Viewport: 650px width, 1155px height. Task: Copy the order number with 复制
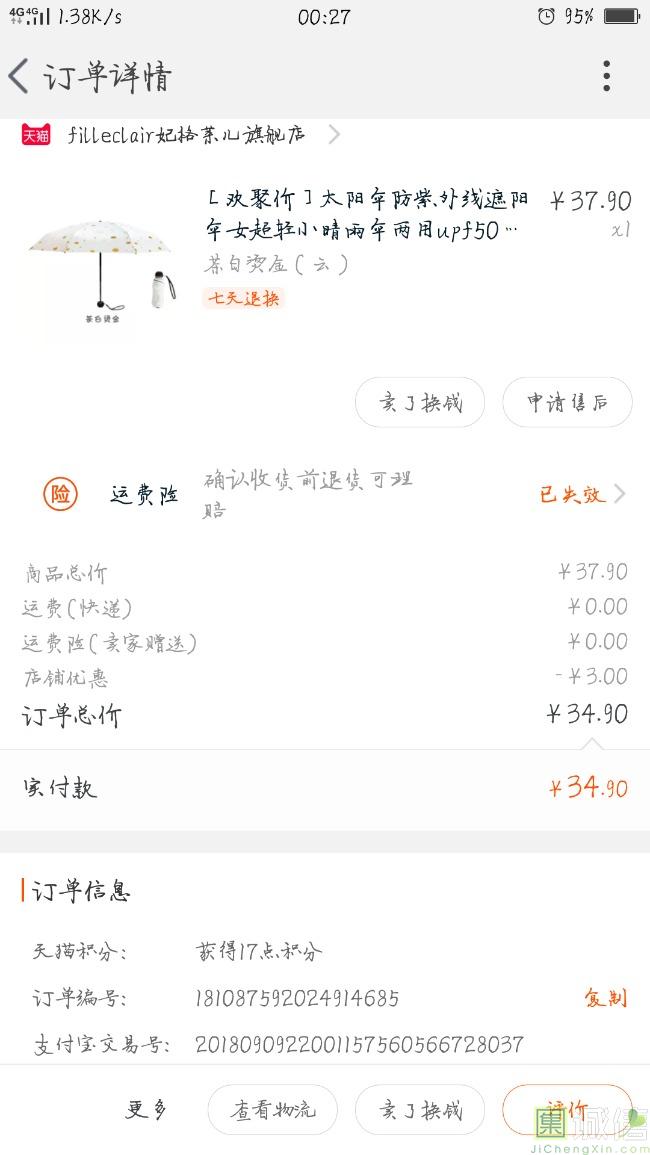click(x=605, y=998)
